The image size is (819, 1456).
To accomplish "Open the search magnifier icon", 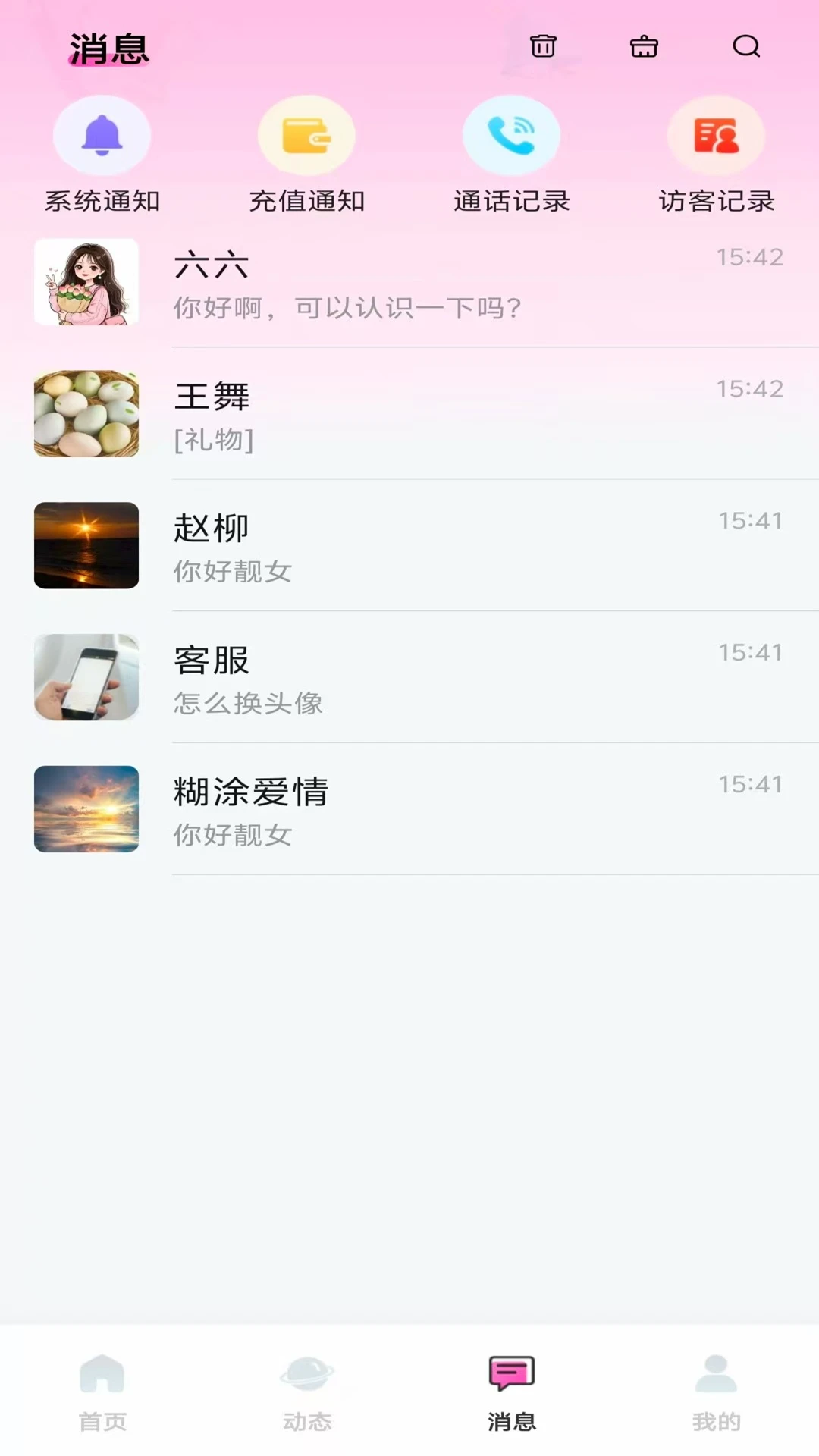I will [x=747, y=47].
